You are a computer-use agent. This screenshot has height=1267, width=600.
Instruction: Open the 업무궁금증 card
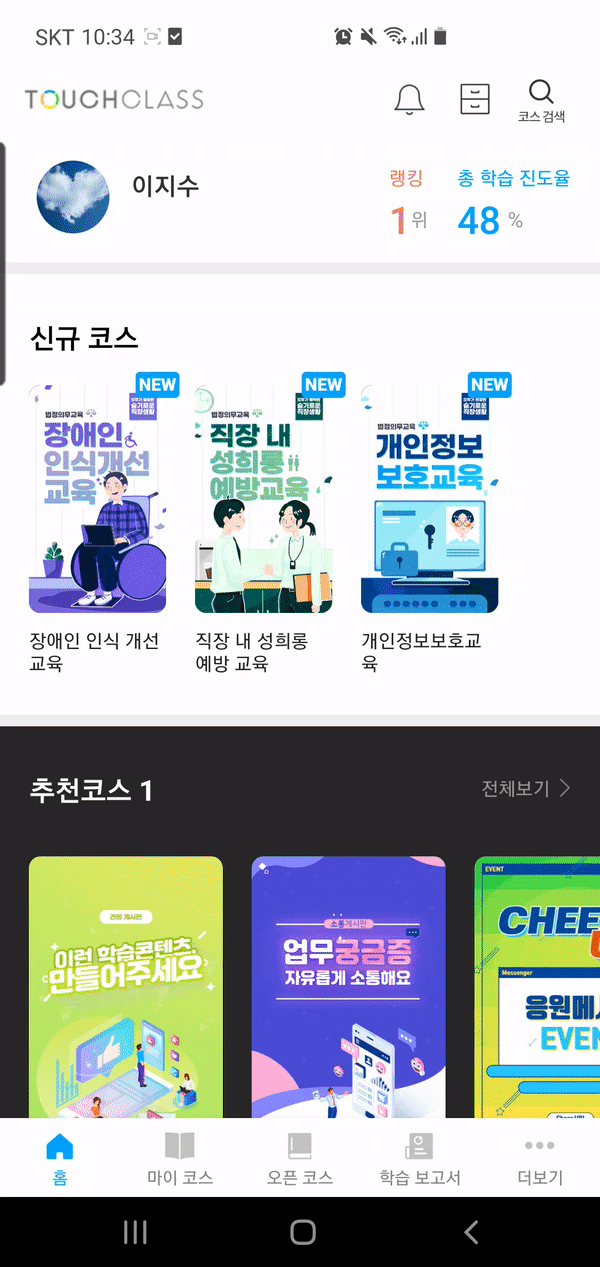pos(348,987)
